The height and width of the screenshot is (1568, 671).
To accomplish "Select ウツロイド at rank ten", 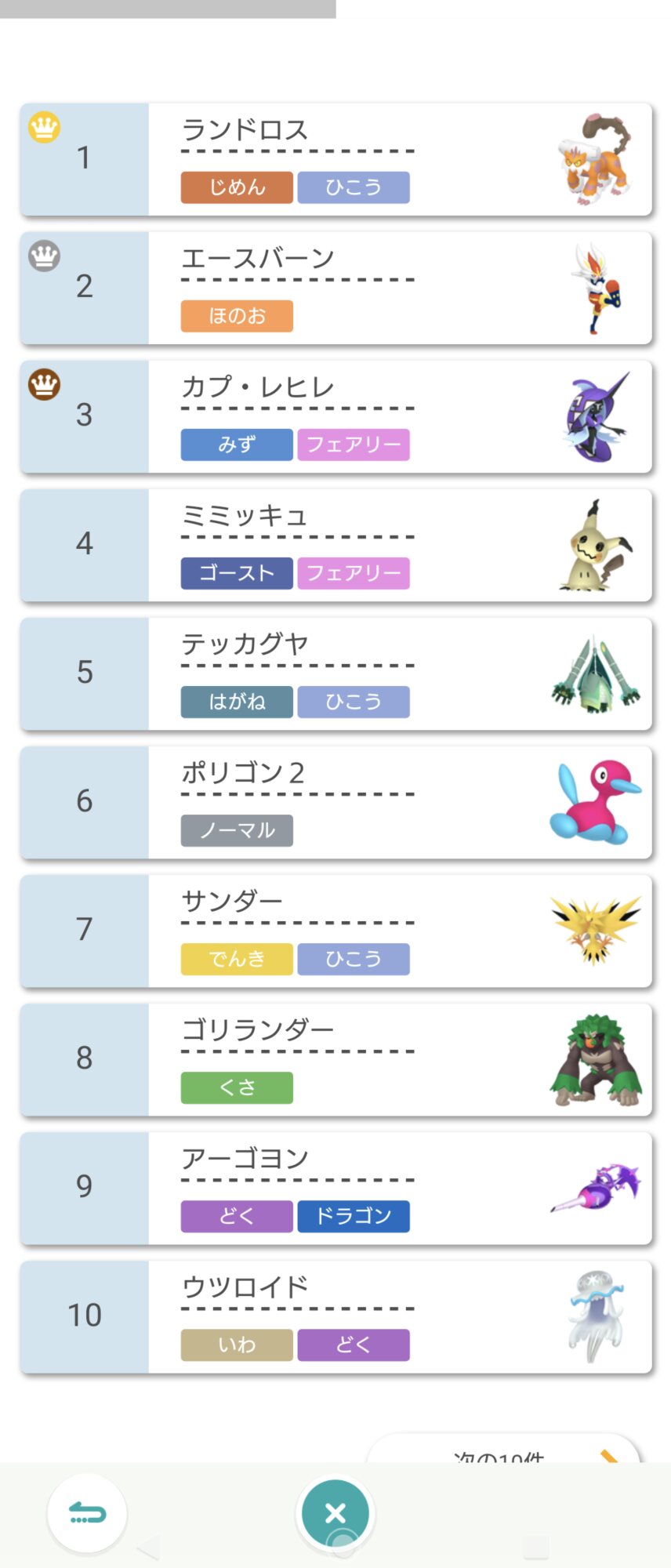I will pos(335,1316).
